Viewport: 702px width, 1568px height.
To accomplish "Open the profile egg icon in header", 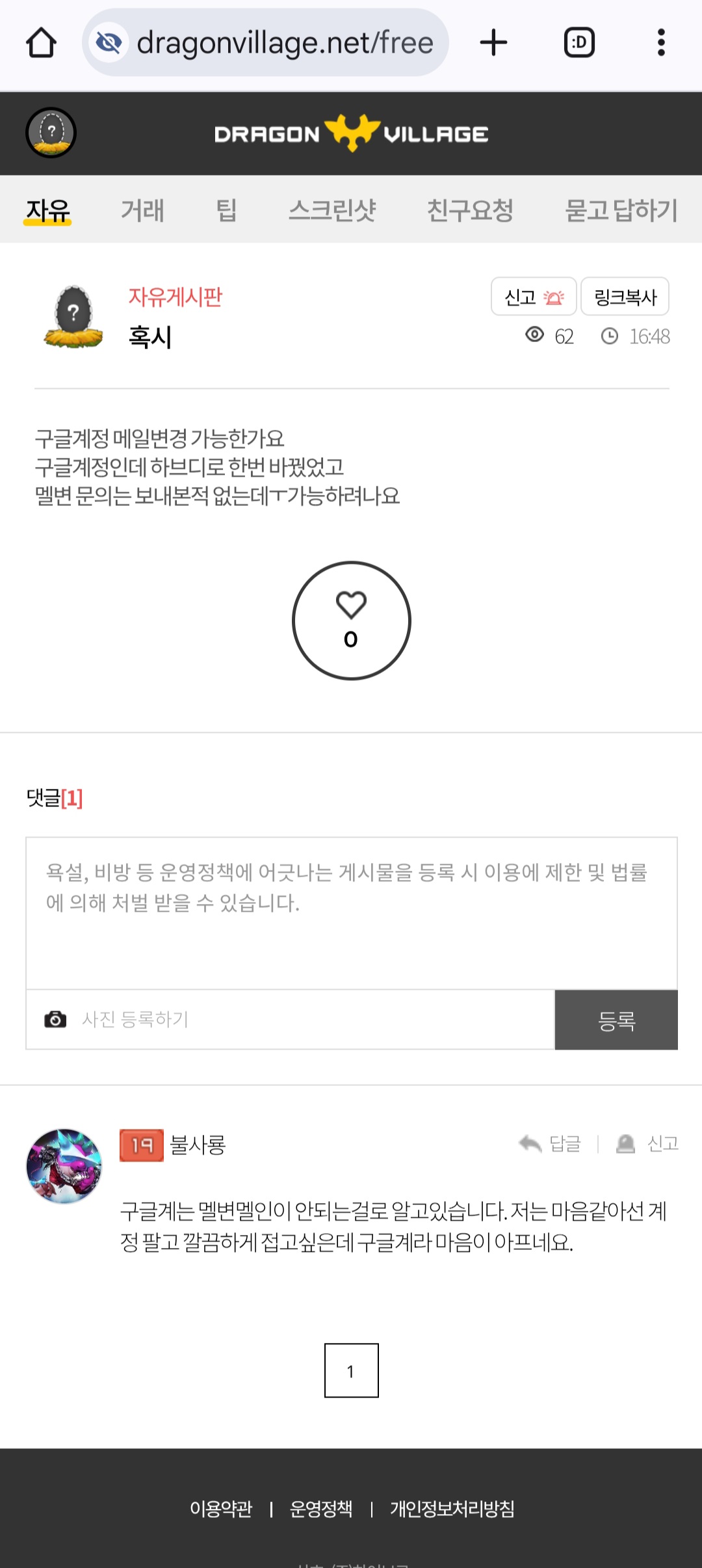I will (x=51, y=133).
